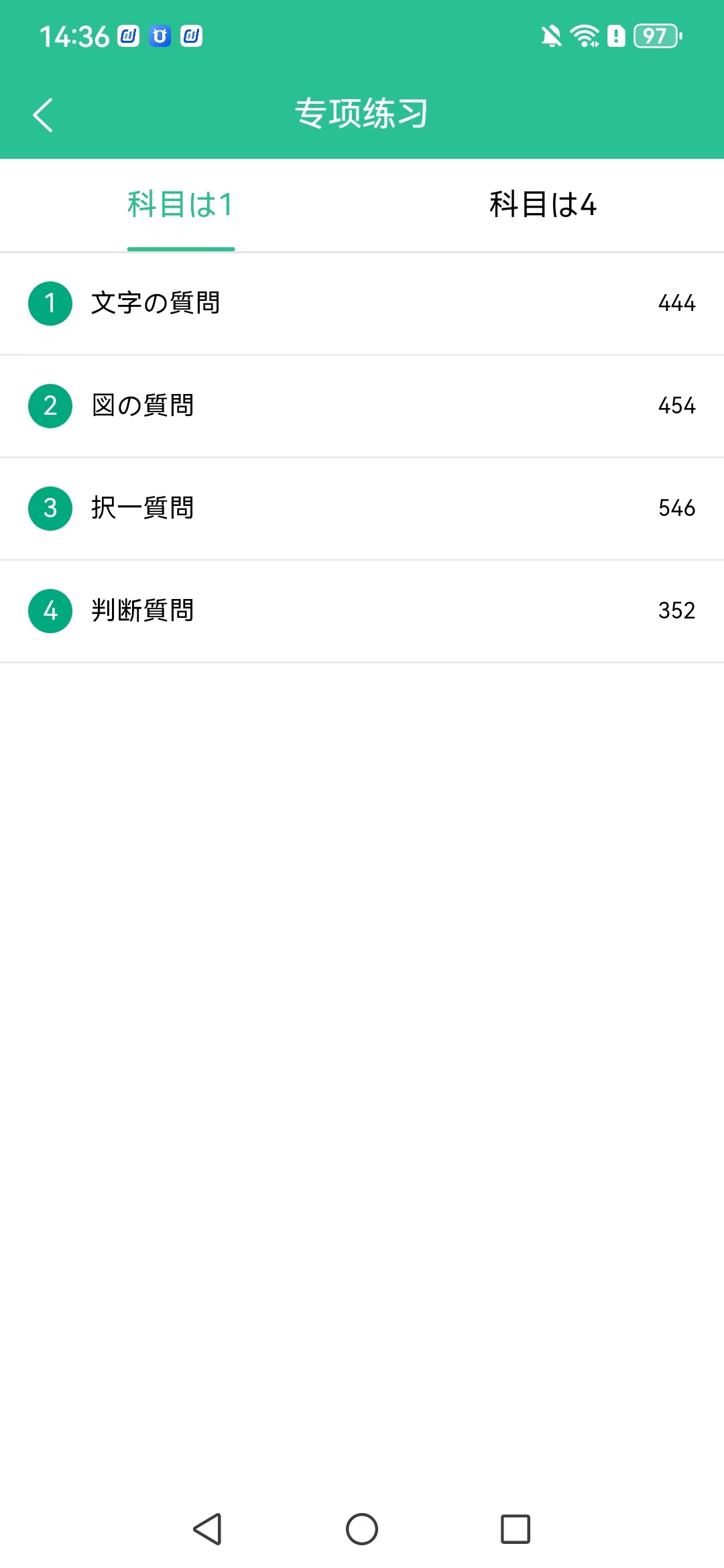The width and height of the screenshot is (724, 1568).
Task: Tap the numbered circle 3 beside 択一質問
Action: [x=50, y=507]
